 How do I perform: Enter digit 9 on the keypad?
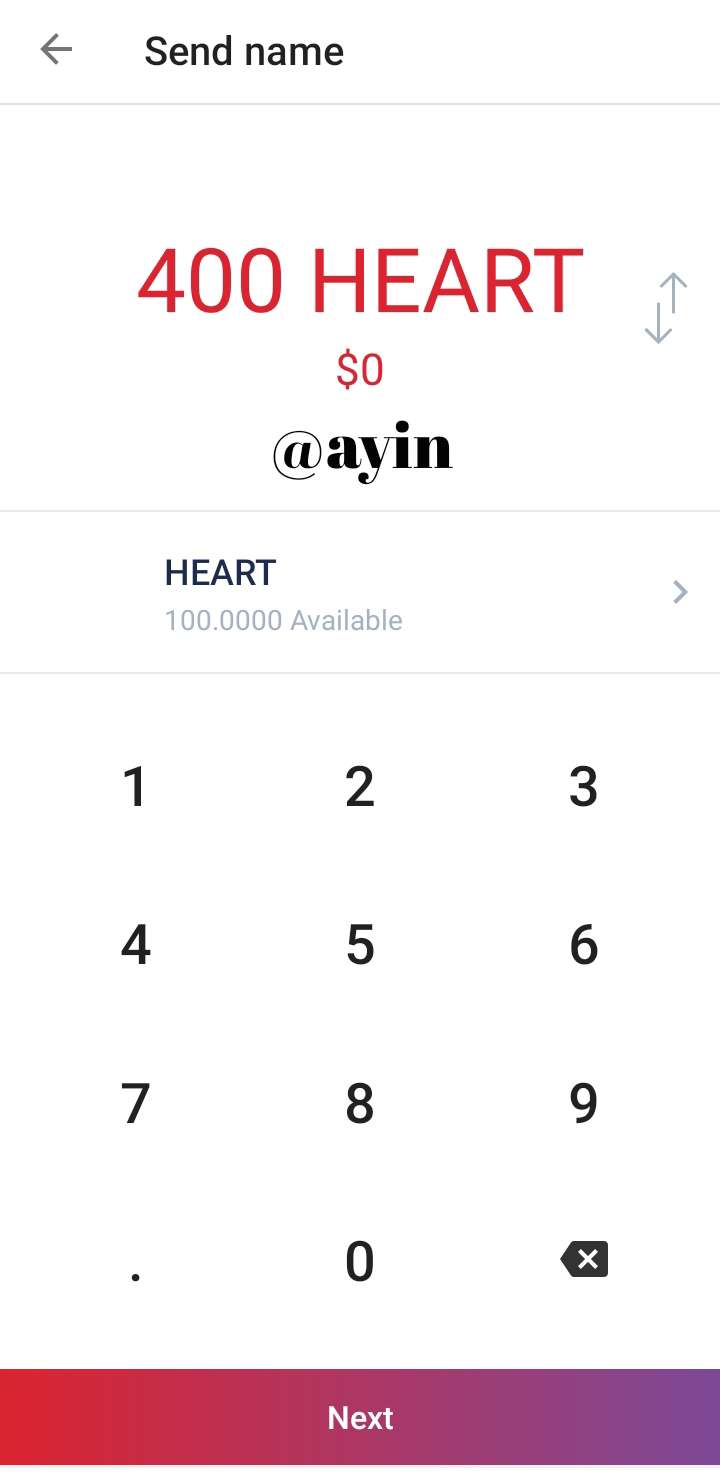point(584,1103)
